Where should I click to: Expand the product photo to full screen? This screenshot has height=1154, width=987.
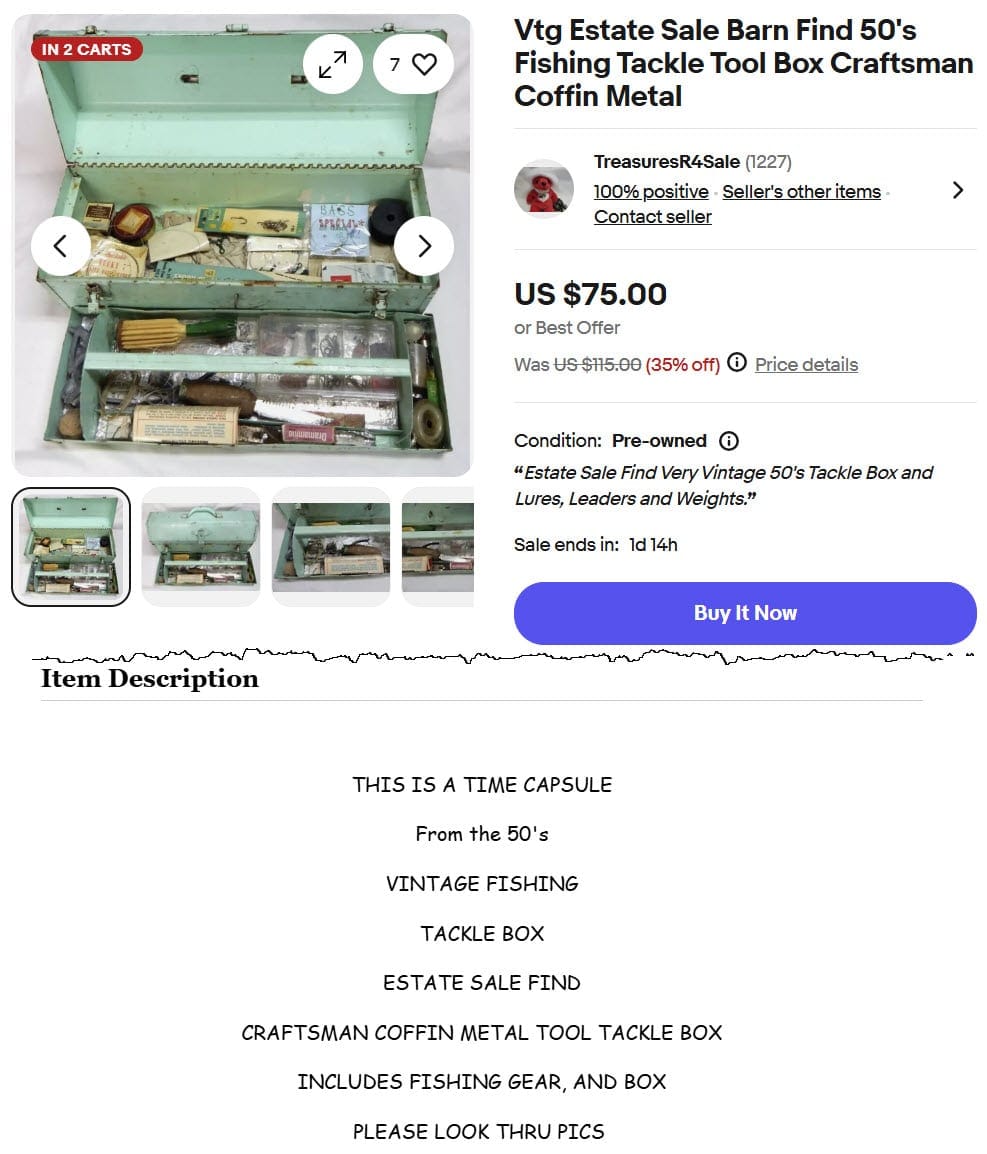click(332, 65)
